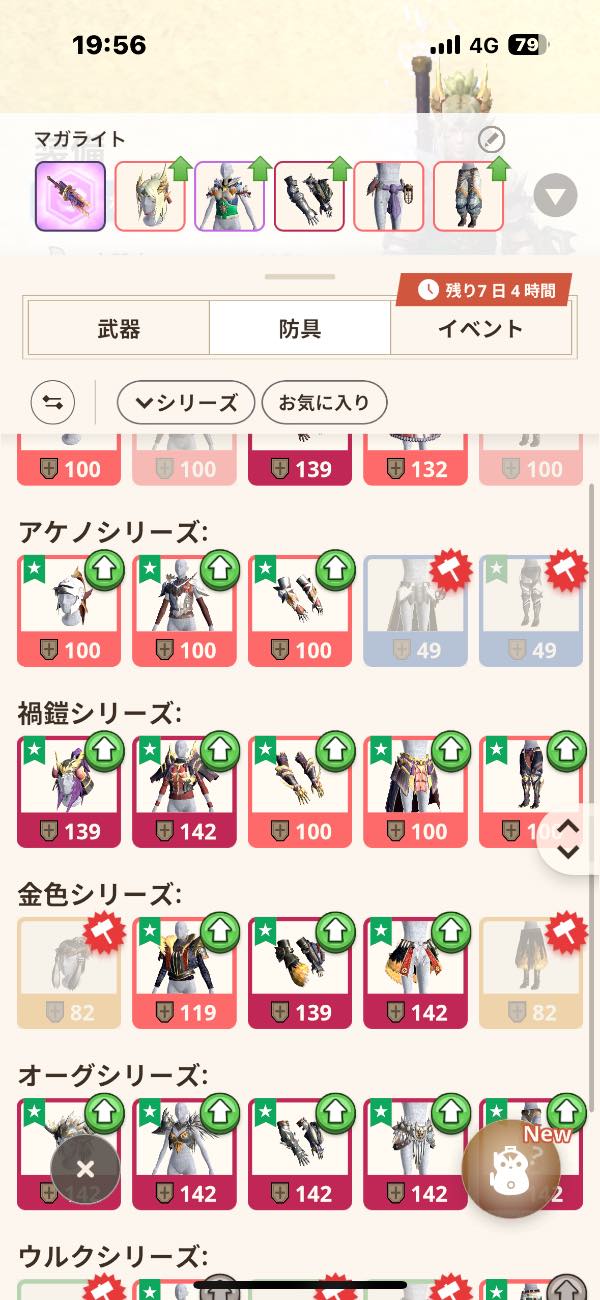
Task: Open the シリーズ sort dropdown
Action: 186,403
